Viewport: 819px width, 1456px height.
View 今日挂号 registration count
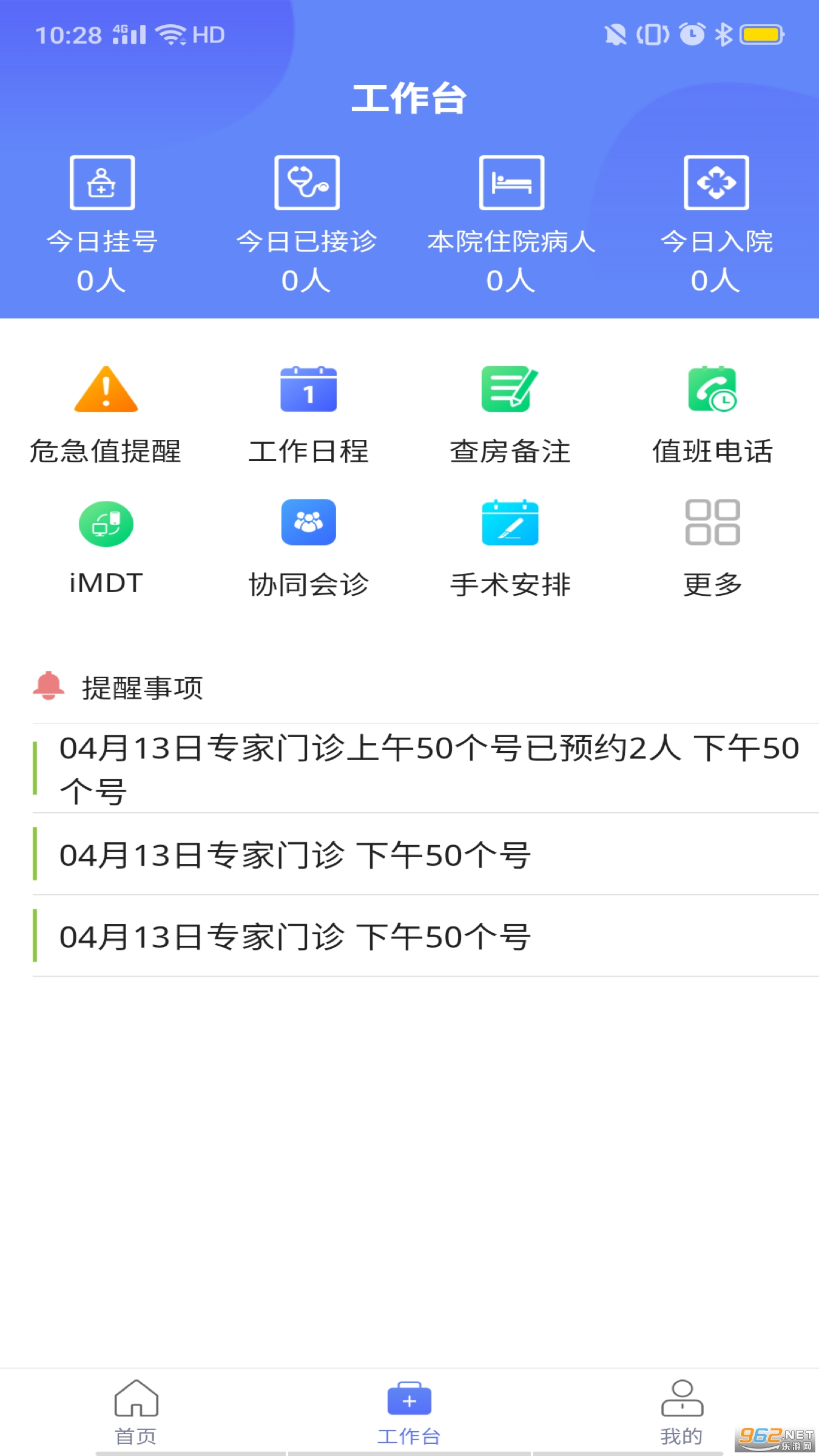pyautogui.click(x=102, y=224)
